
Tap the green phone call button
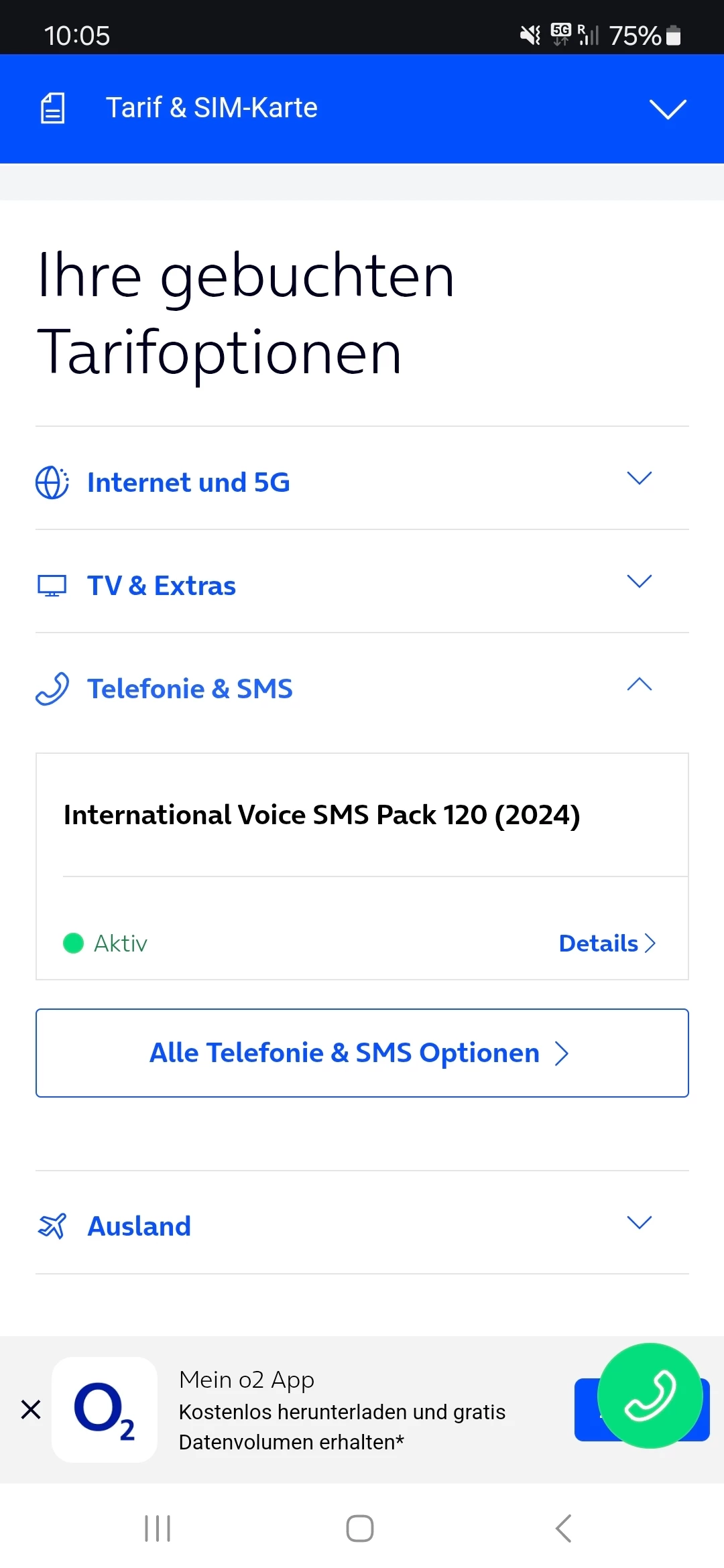[650, 1396]
